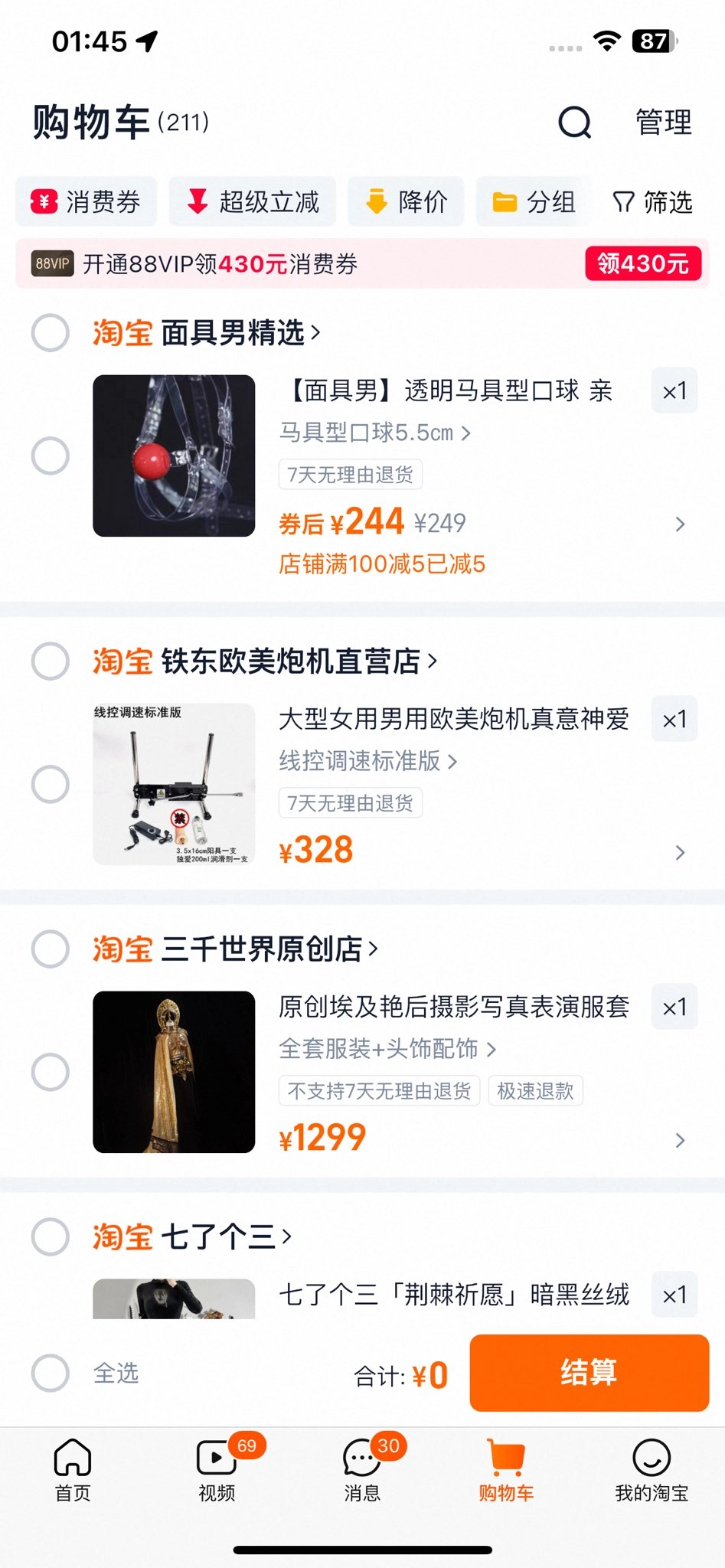
Task: Search items in the shopping cart
Action: 574,122
